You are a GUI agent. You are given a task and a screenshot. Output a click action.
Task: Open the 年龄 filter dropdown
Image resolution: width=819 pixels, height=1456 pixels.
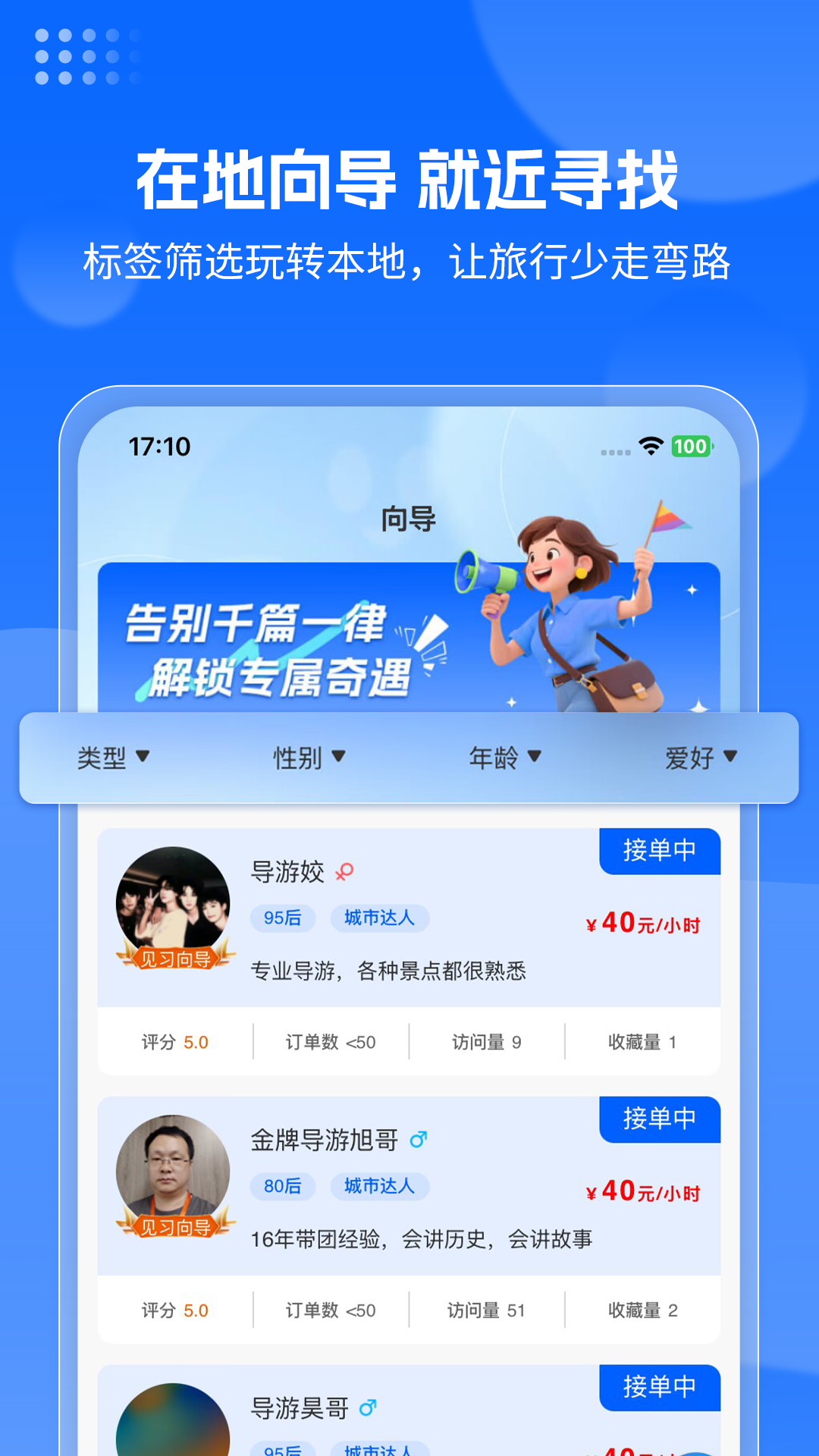click(504, 757)
